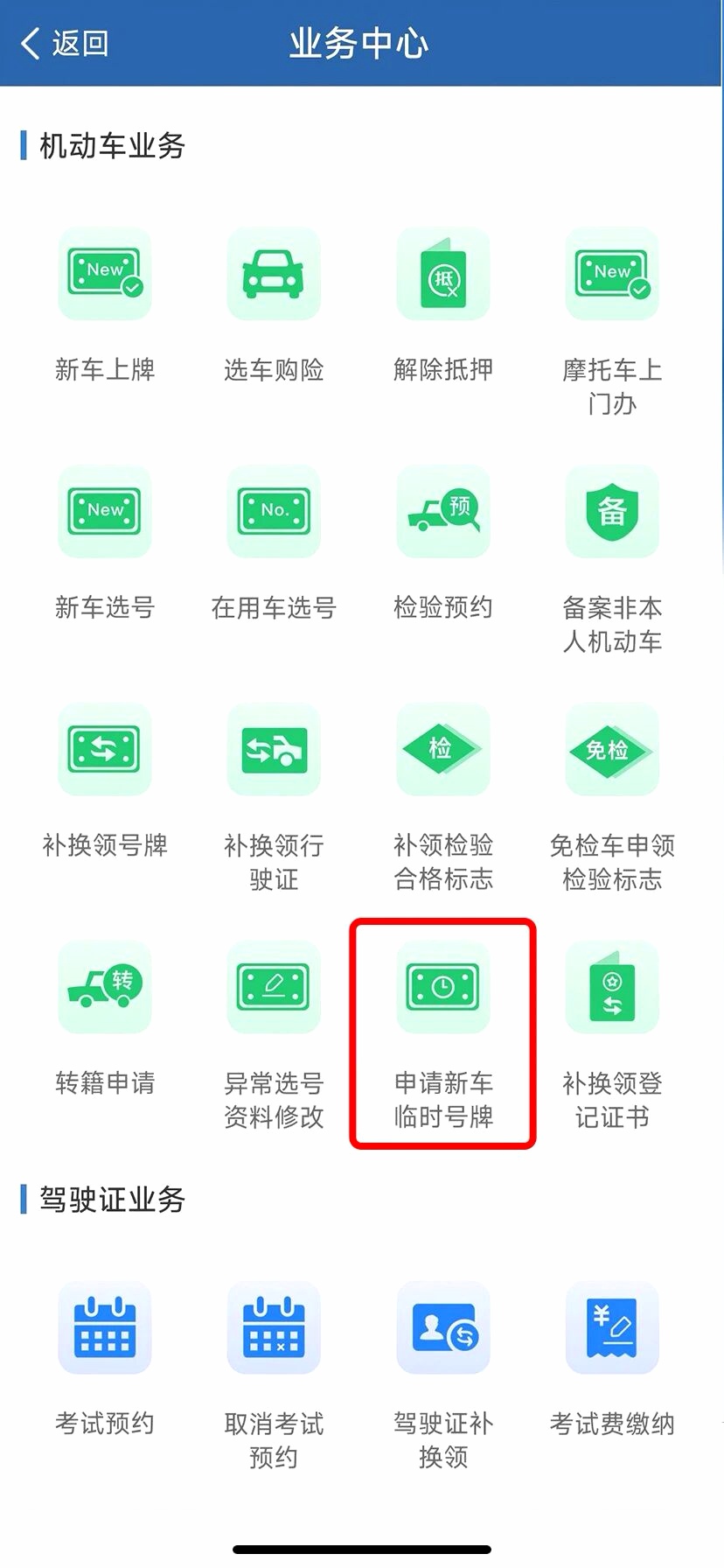Open 申请新车临时号牌
724x1568 pixels.
click(443, 988)
